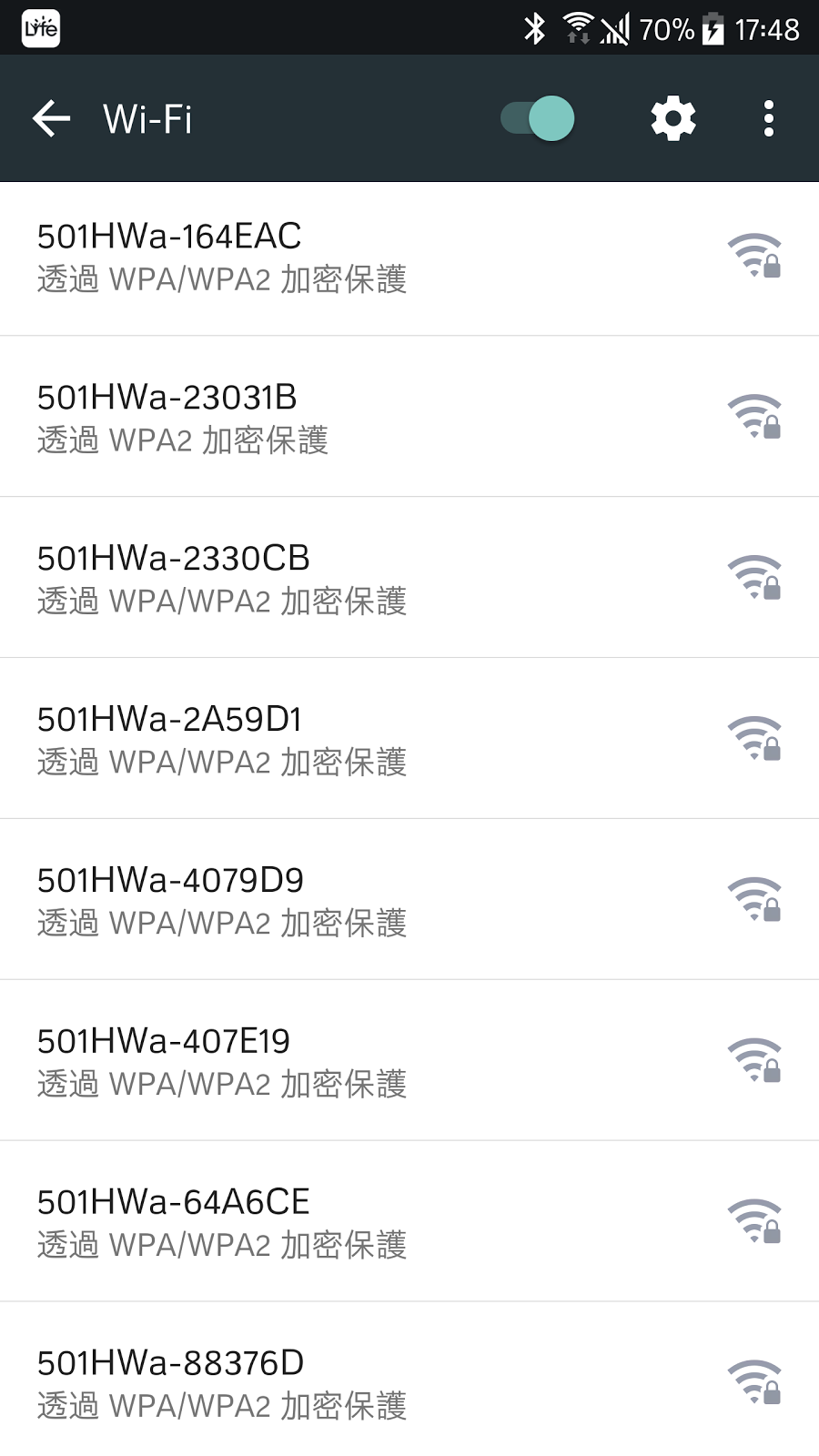Join network 501HWa-407E19

click(409, 1062)
